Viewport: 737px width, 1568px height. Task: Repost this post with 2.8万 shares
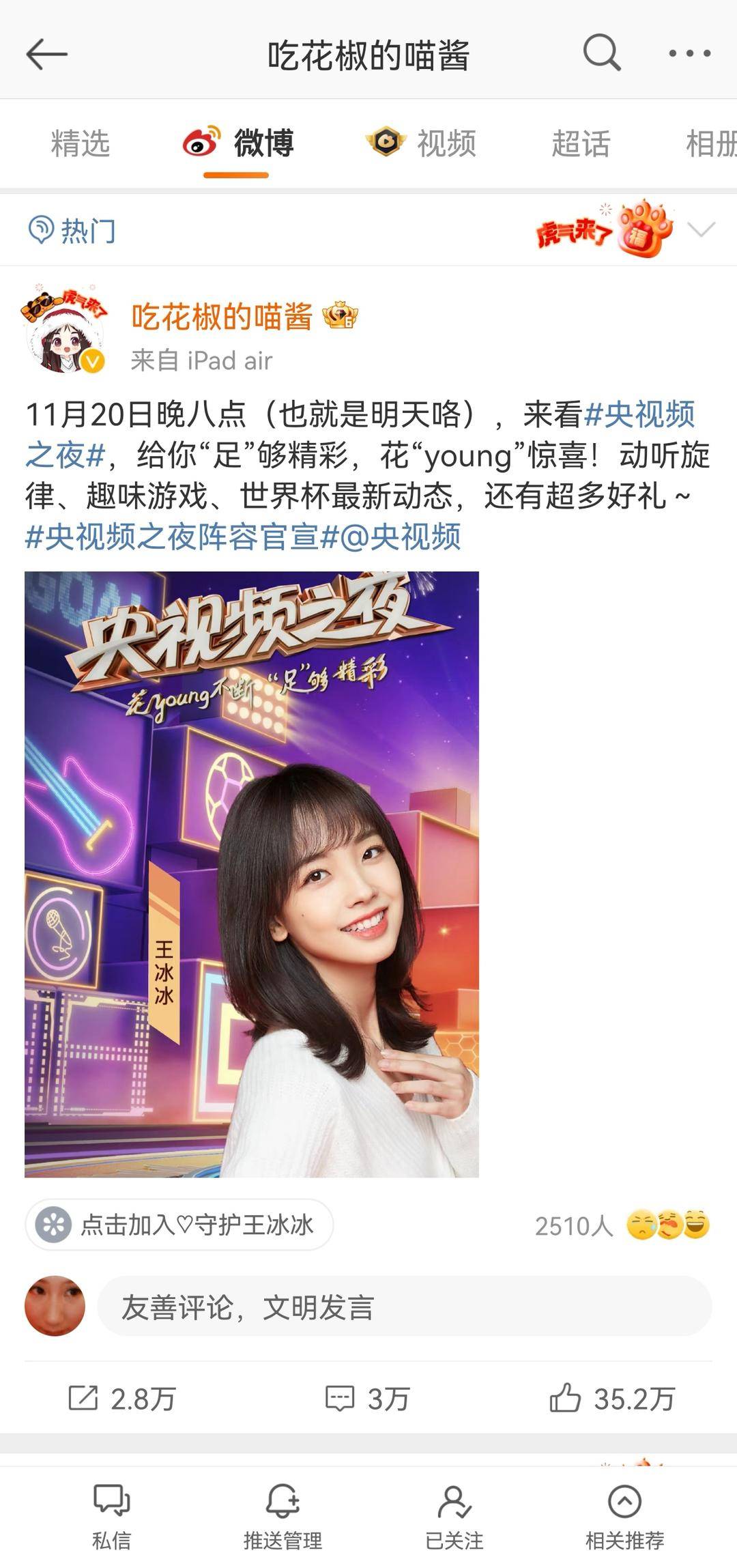coord(123,1399)
